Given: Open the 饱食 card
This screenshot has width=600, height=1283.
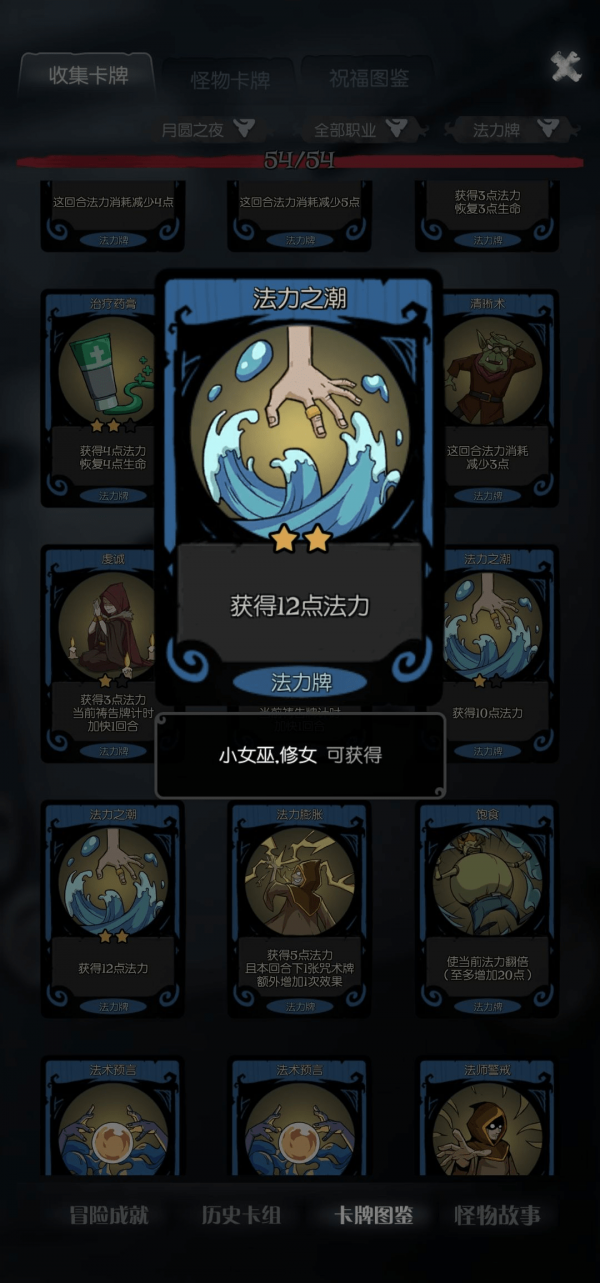Looking at the screenshot, I should pyautogui.click(x=486, y=905).
